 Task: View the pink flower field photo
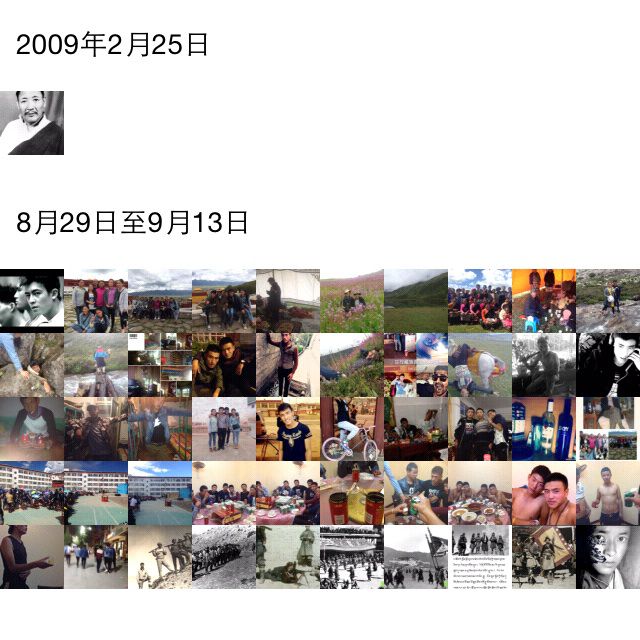pyautogui.click(x=352, y=300)
